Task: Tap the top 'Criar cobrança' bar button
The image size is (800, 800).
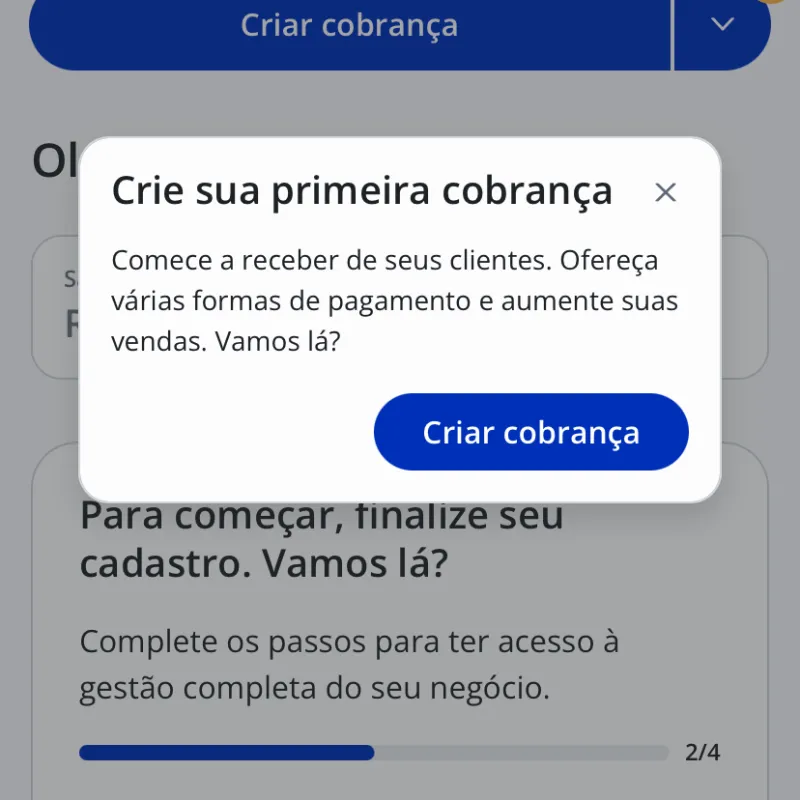Action: [349, 27]
